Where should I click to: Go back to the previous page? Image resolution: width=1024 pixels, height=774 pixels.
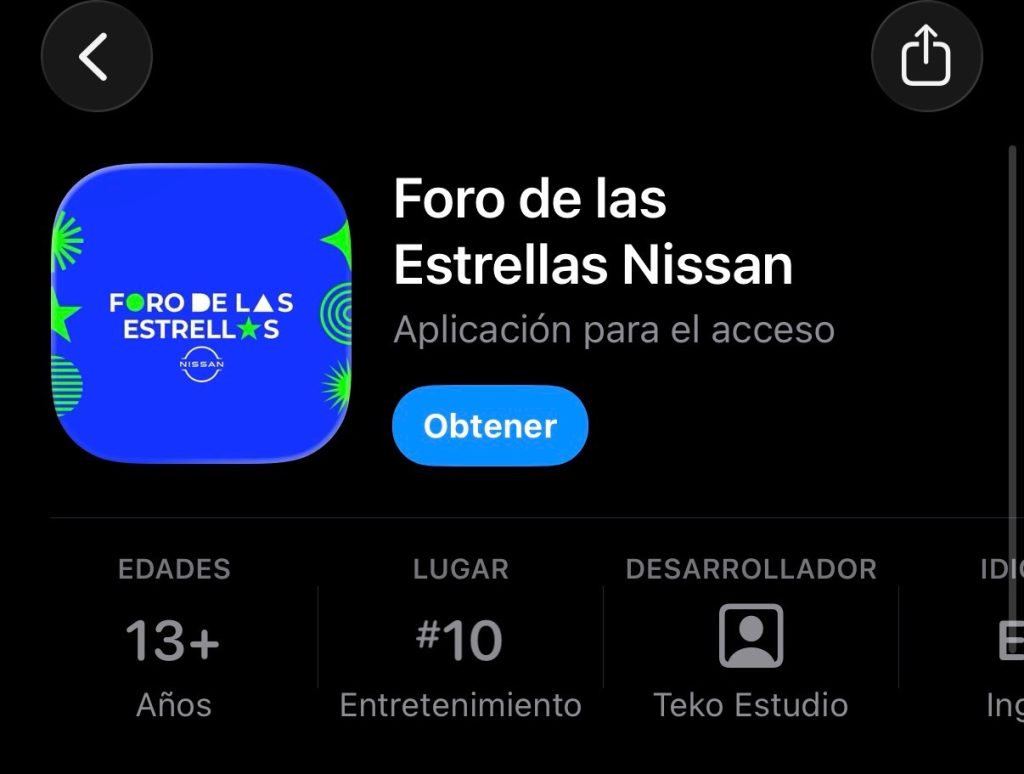point(96,56)
